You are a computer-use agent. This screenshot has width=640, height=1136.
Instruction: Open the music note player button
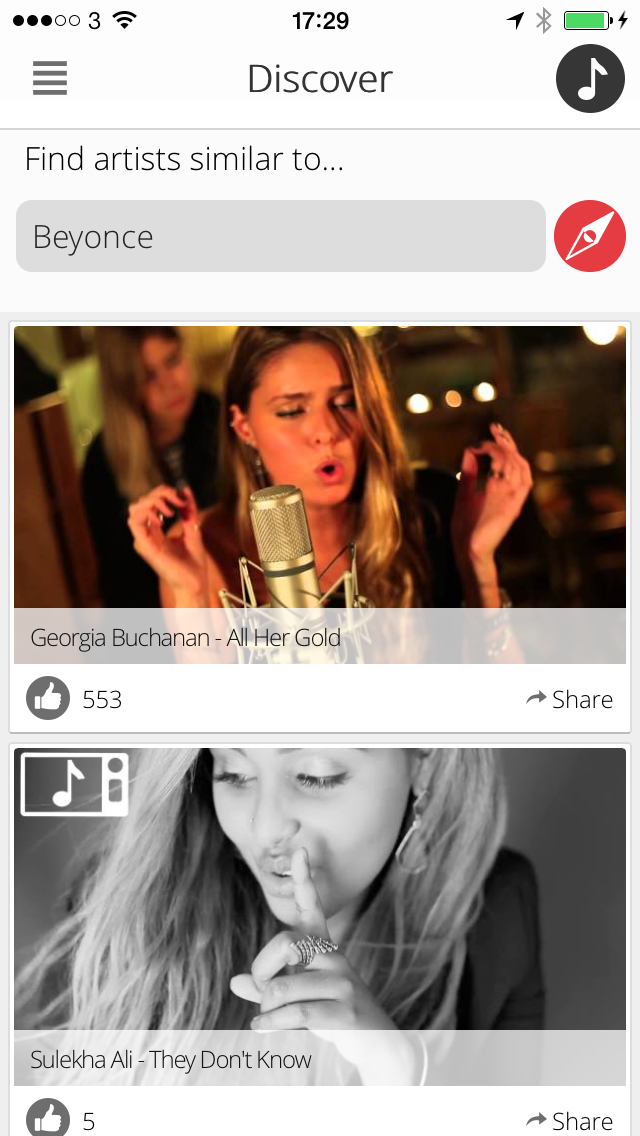590,78
